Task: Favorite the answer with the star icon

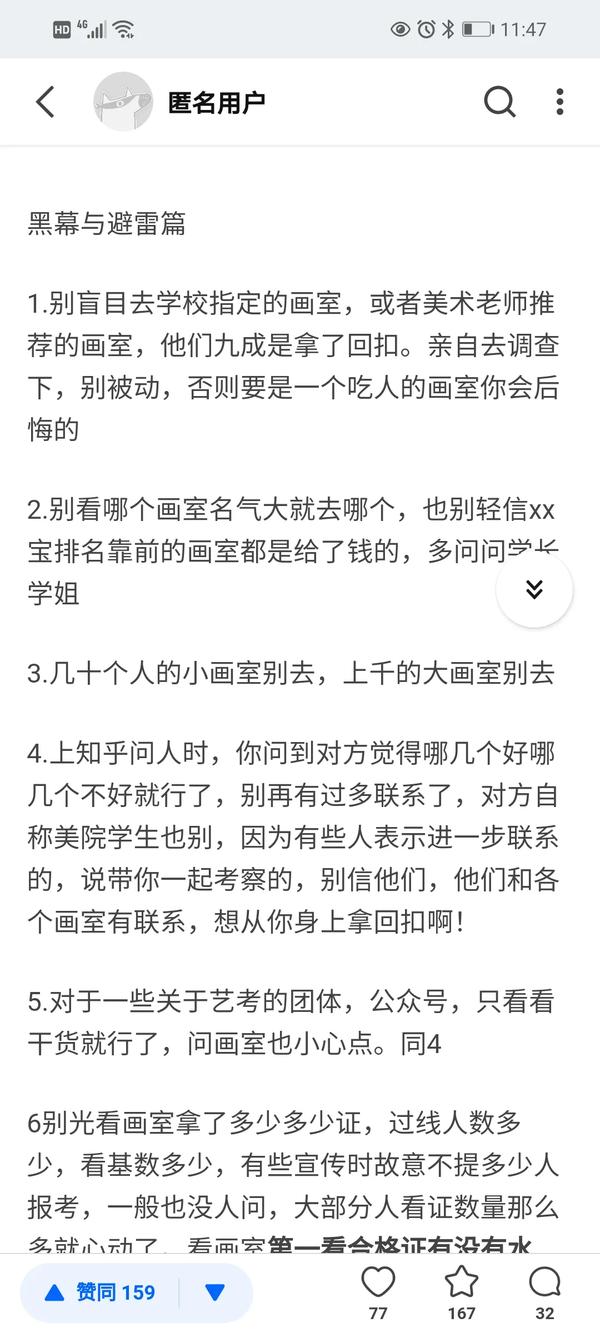Action: point(461,1292)
